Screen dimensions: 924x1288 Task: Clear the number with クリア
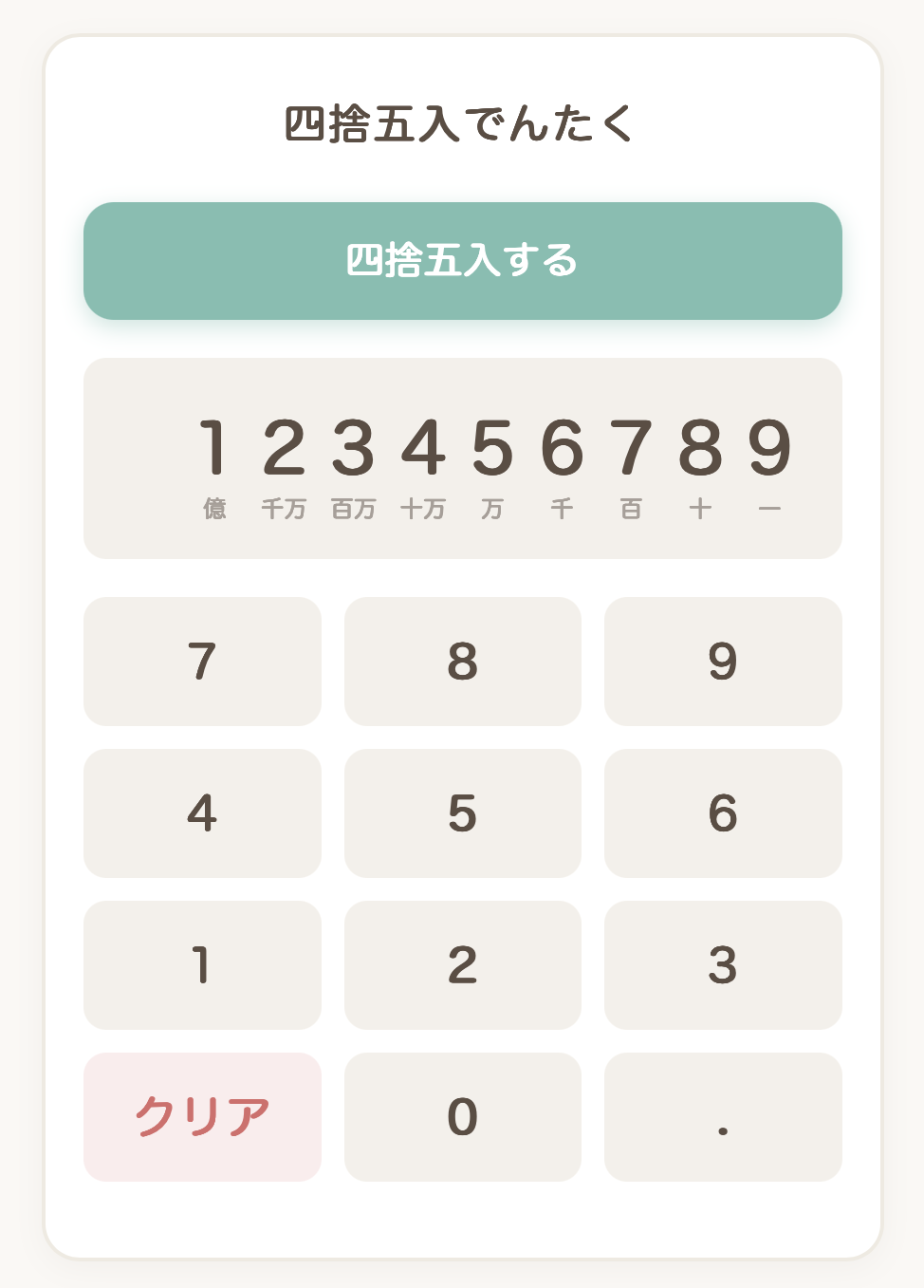coord(202,1117)
